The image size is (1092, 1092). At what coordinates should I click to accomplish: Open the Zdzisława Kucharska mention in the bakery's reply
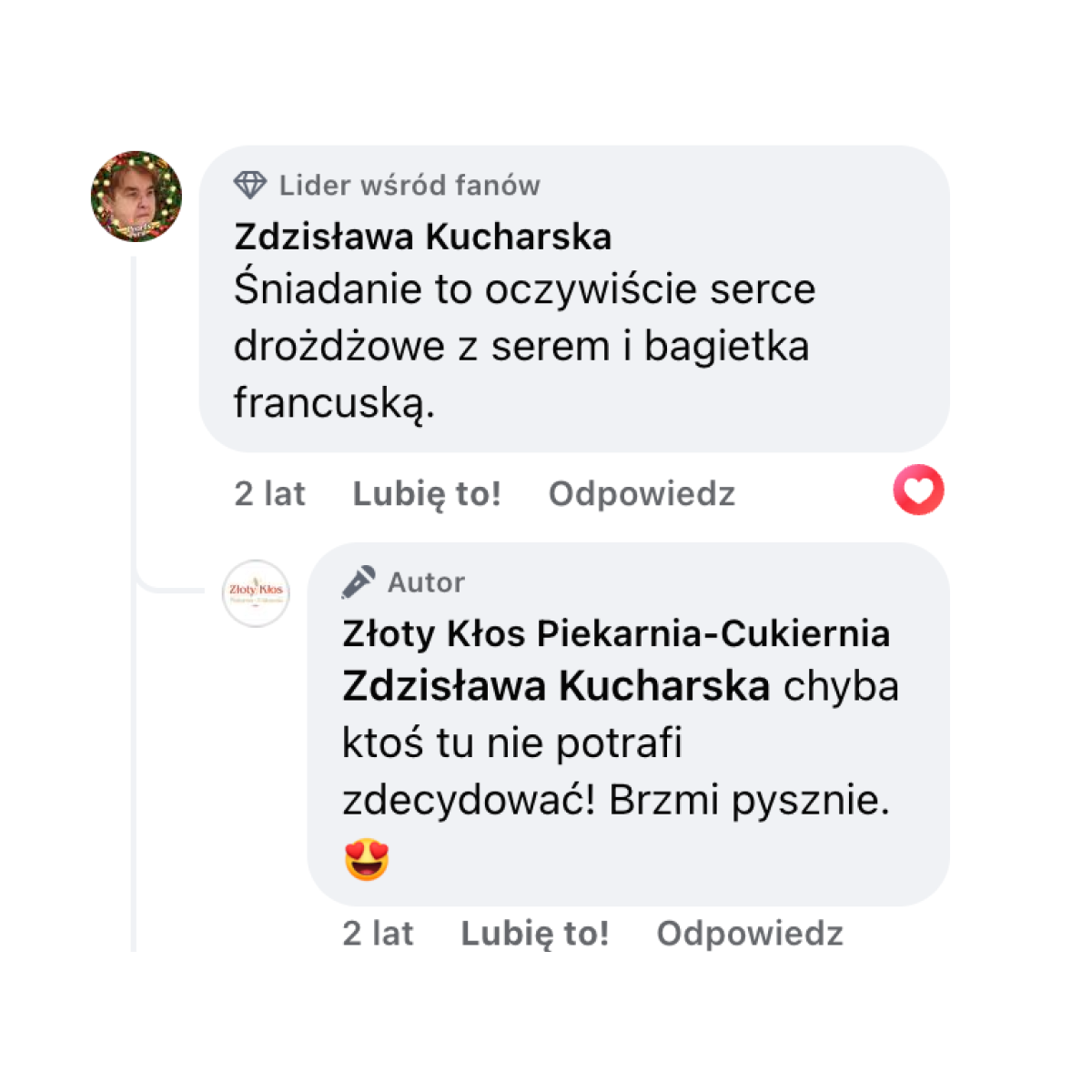(556, 687)
